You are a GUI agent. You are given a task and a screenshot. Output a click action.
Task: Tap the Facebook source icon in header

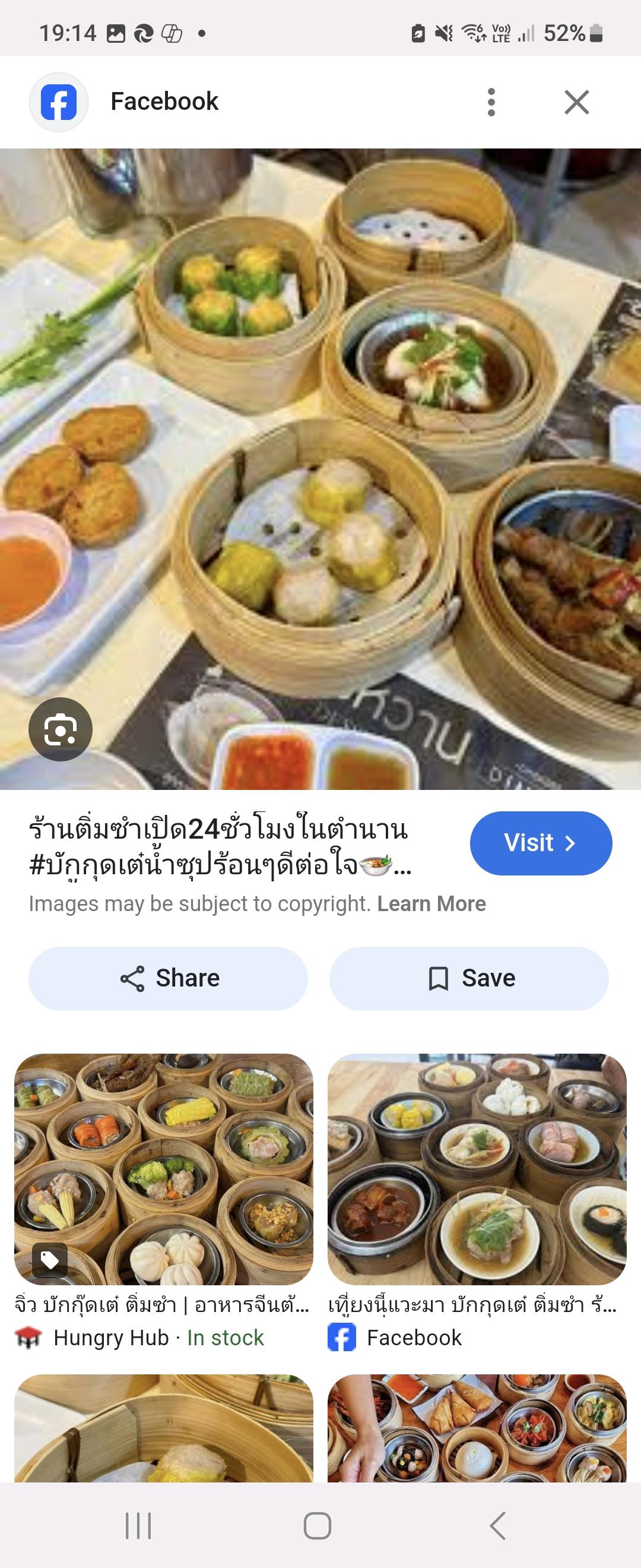(x=58, y=102)
